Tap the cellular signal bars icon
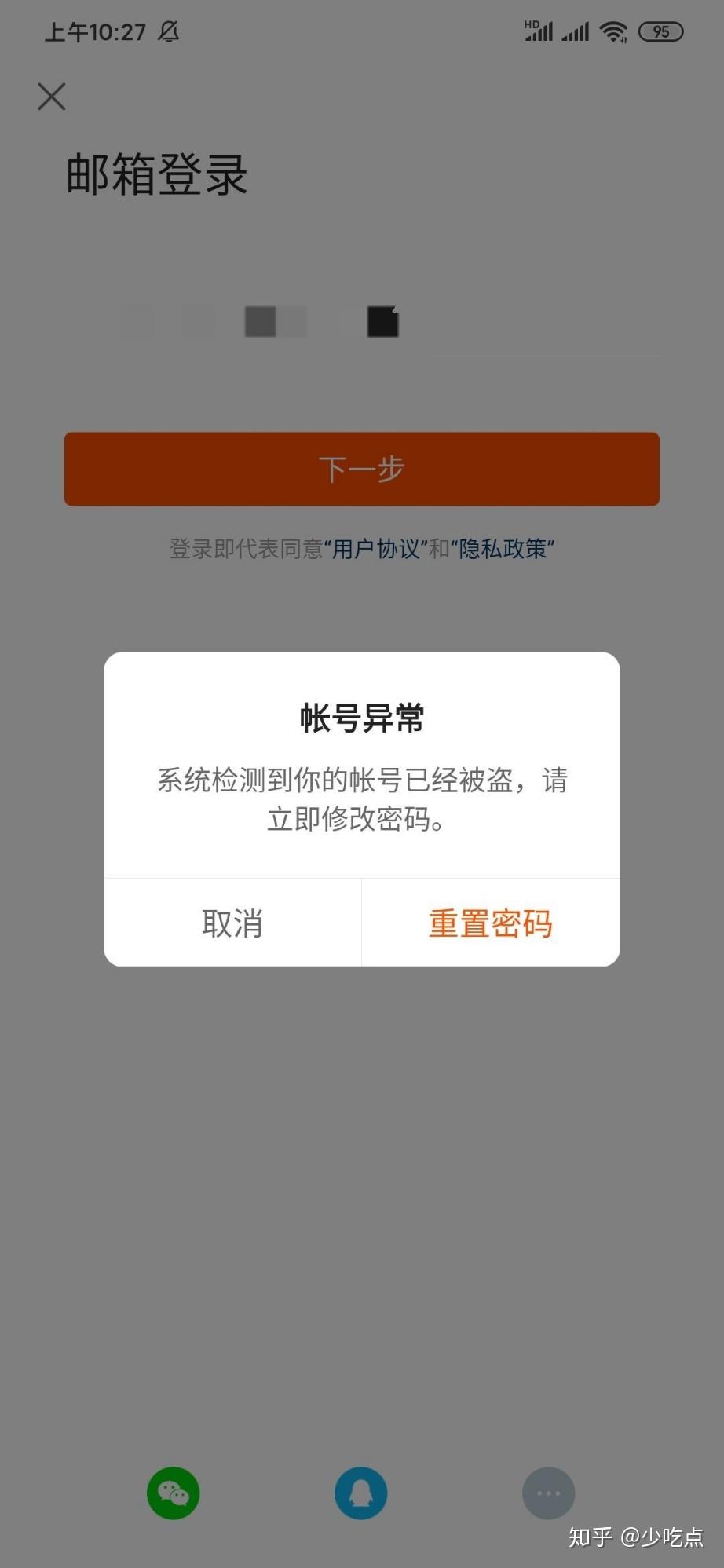 pyautogui.click(x=577, y=31)
